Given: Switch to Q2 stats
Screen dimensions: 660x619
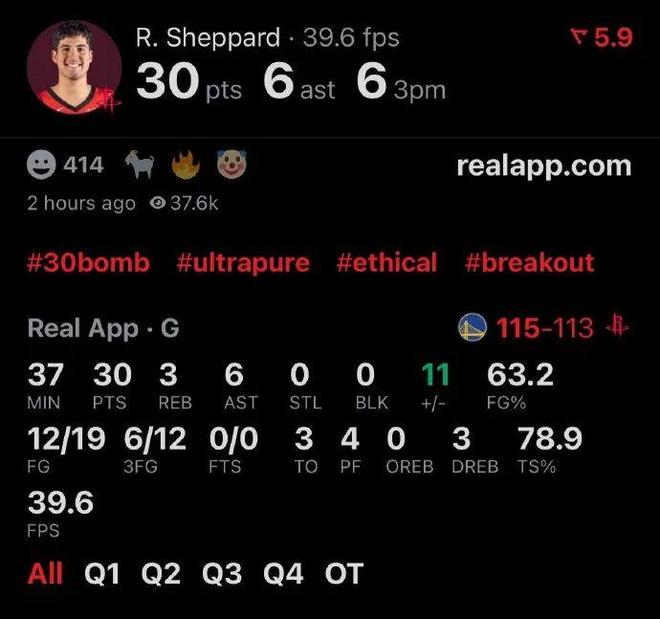Looking at the screenshot, I should pyautogui.click(x=162, y=574).
